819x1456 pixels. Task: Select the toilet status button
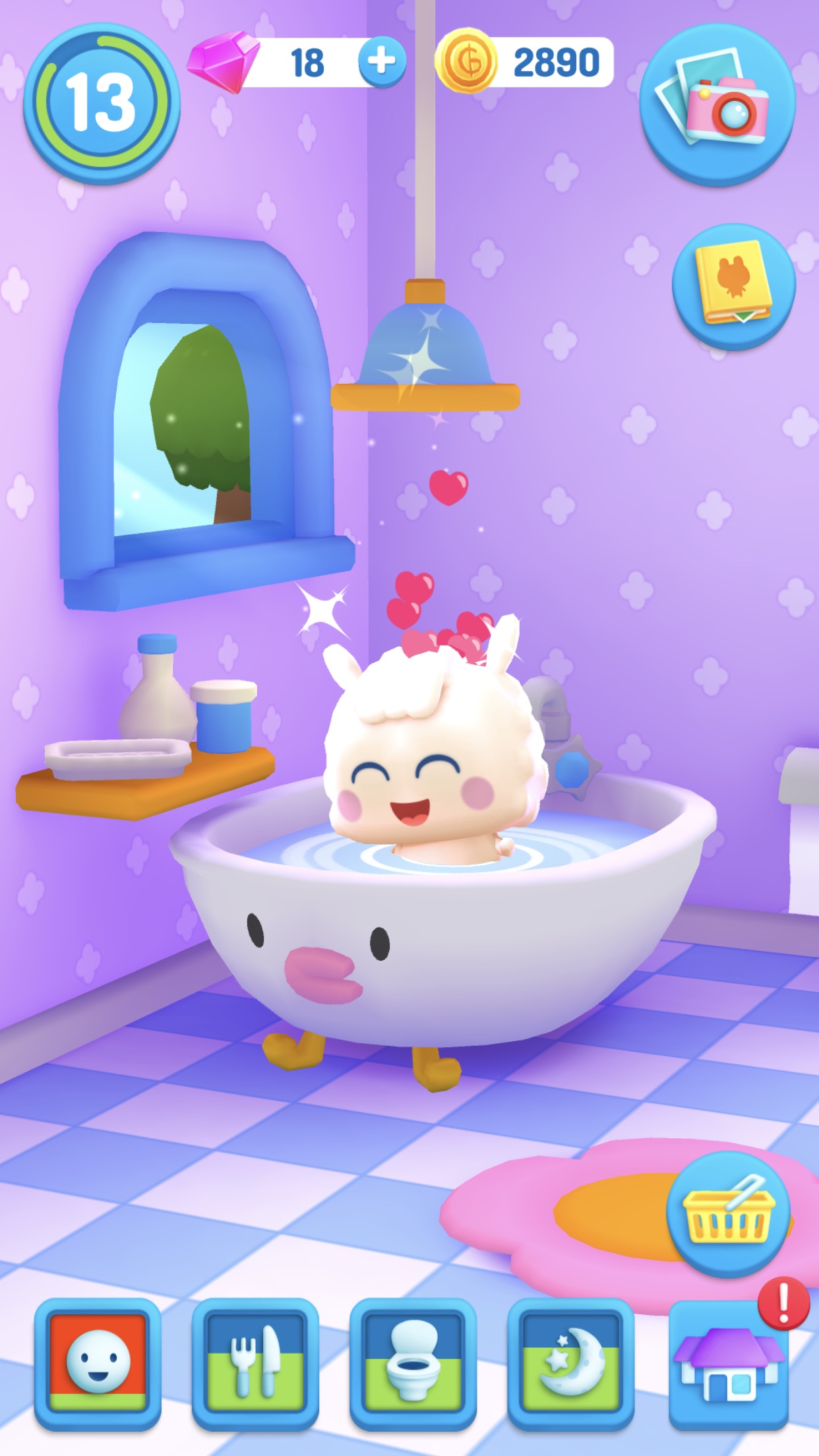[413, 1364]
